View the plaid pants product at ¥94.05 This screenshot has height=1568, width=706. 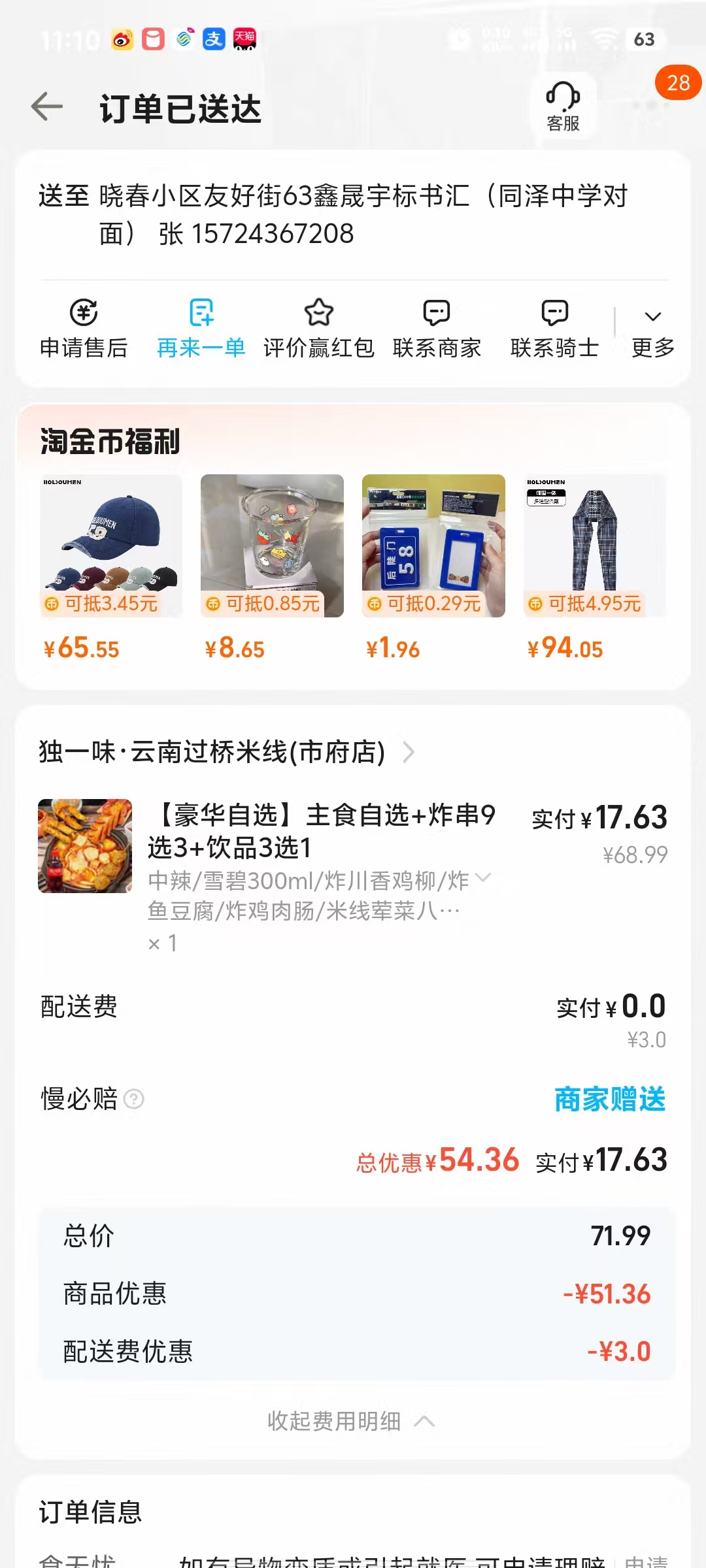tap(594, 546)
